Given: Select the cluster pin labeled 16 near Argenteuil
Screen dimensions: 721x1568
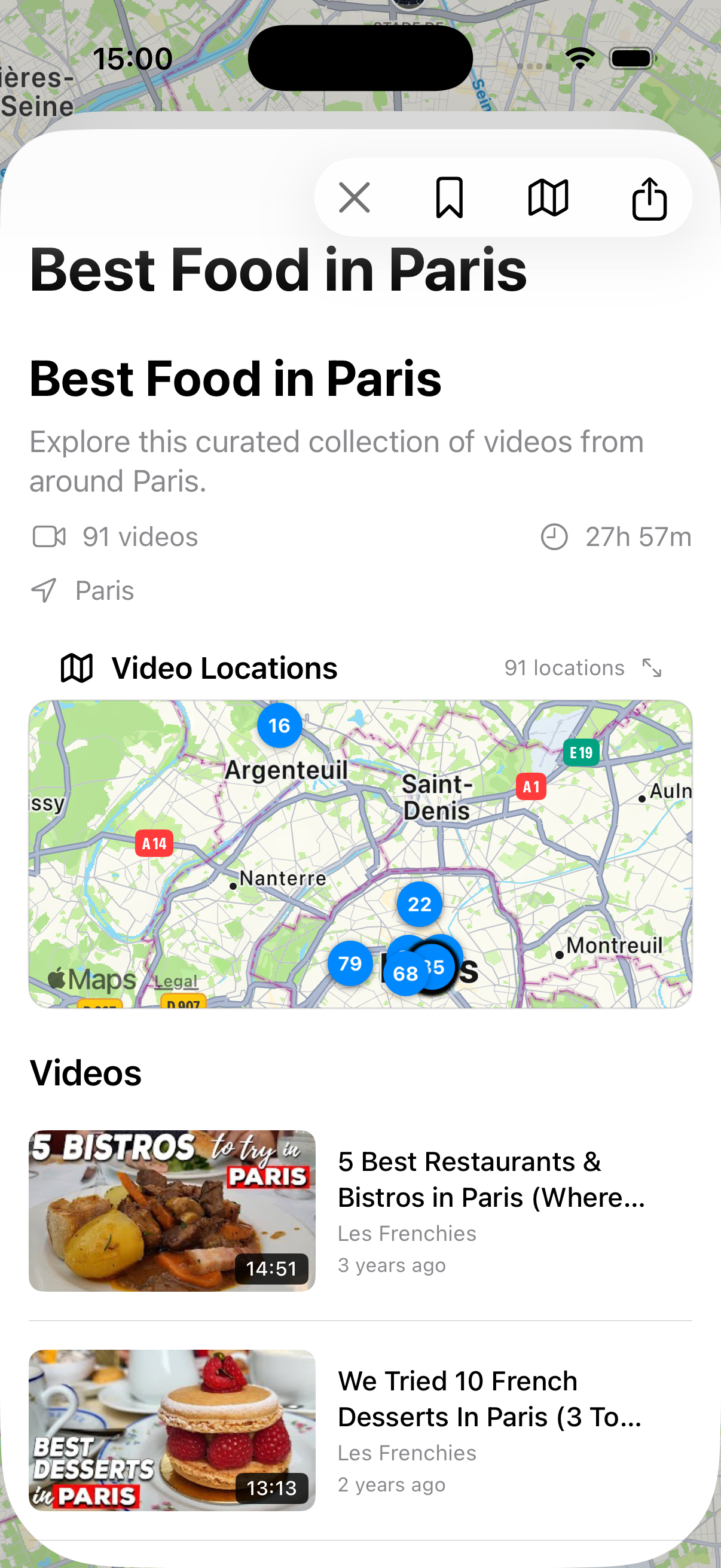Looking at the screenshot, I should click(x=280, y=725).
